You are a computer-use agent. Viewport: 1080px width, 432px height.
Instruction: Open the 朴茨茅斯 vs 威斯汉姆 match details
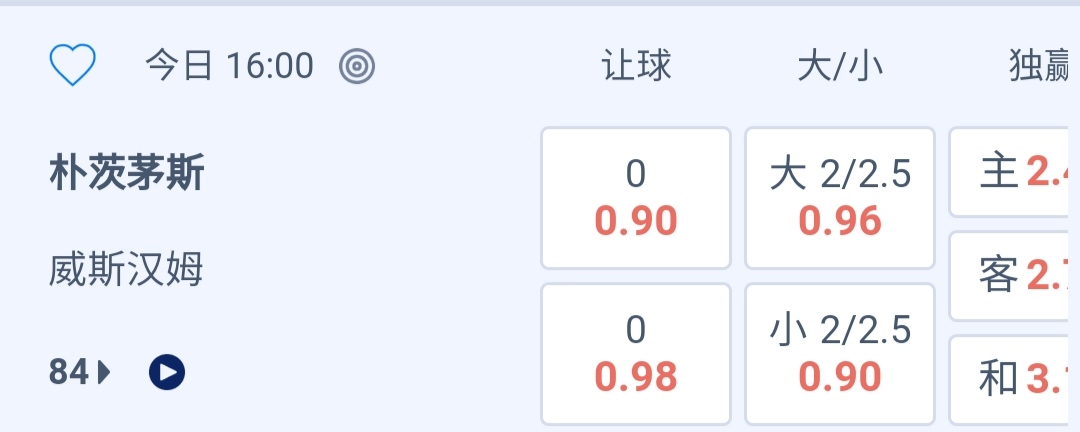(127, 220)
